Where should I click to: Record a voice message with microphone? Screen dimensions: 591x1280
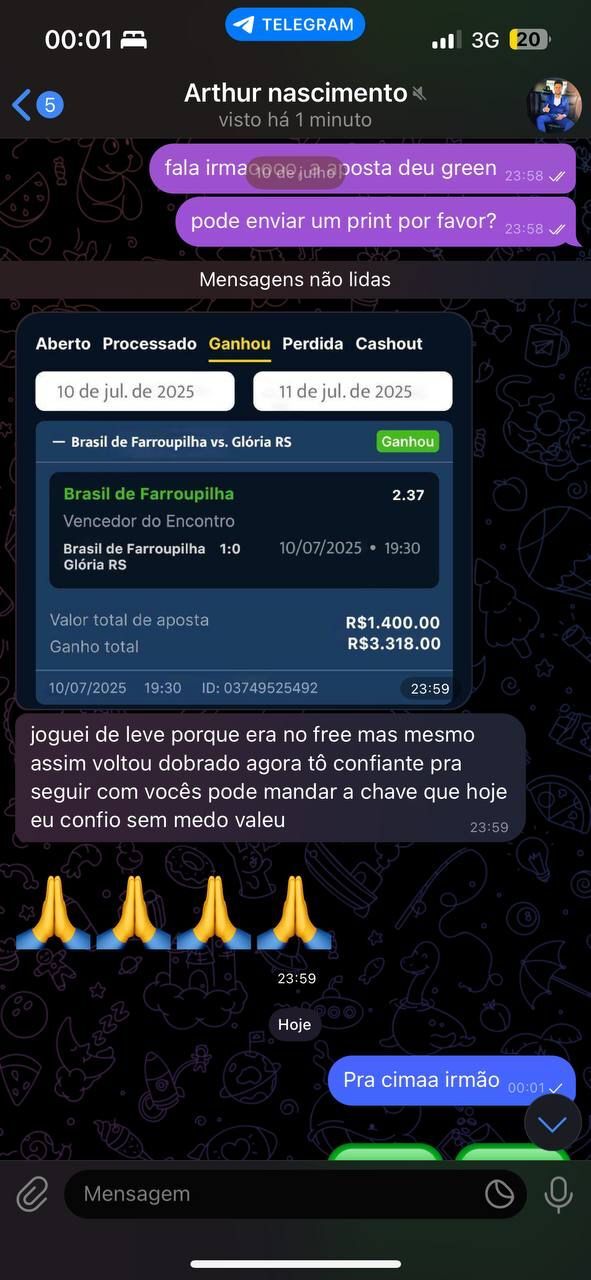coord(558,1193)
